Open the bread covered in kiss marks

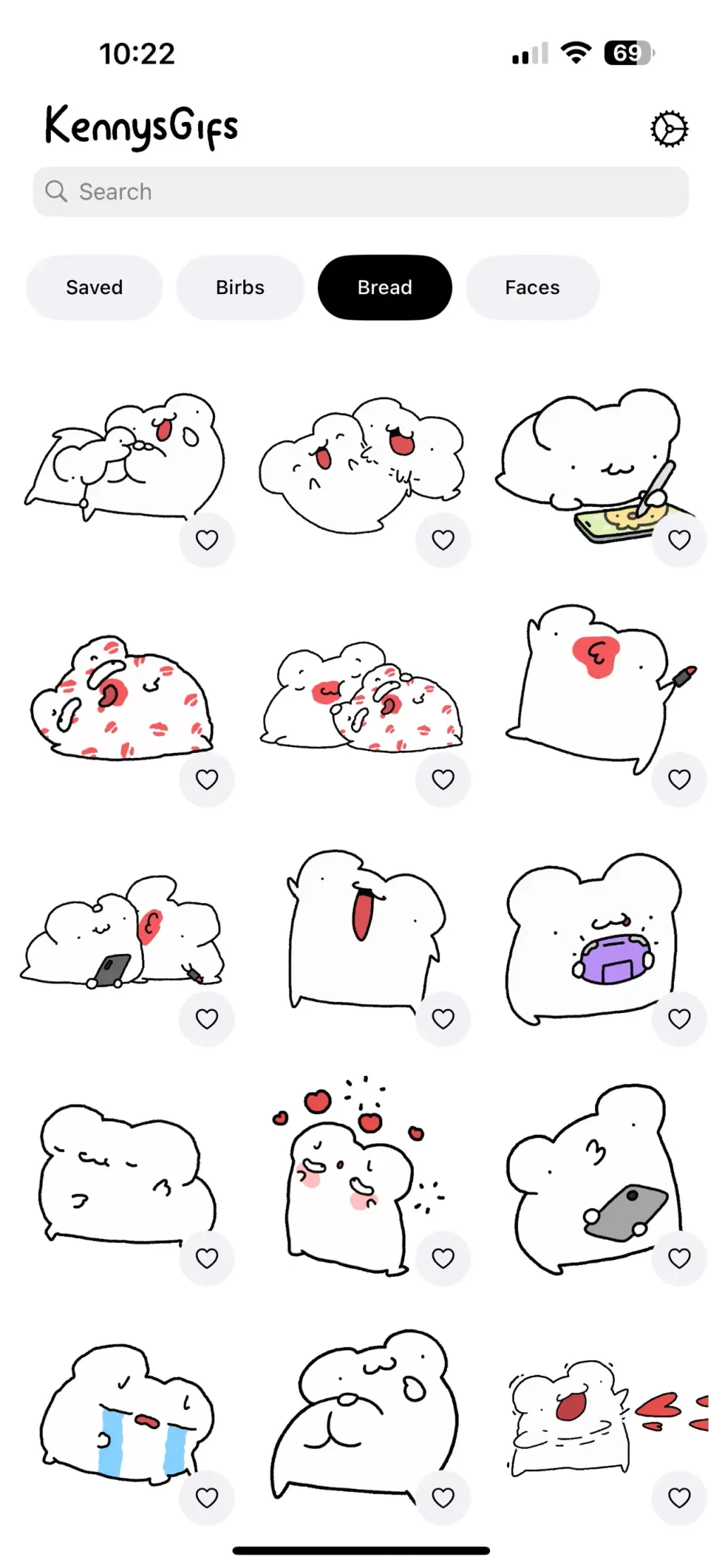coord(121,698)
